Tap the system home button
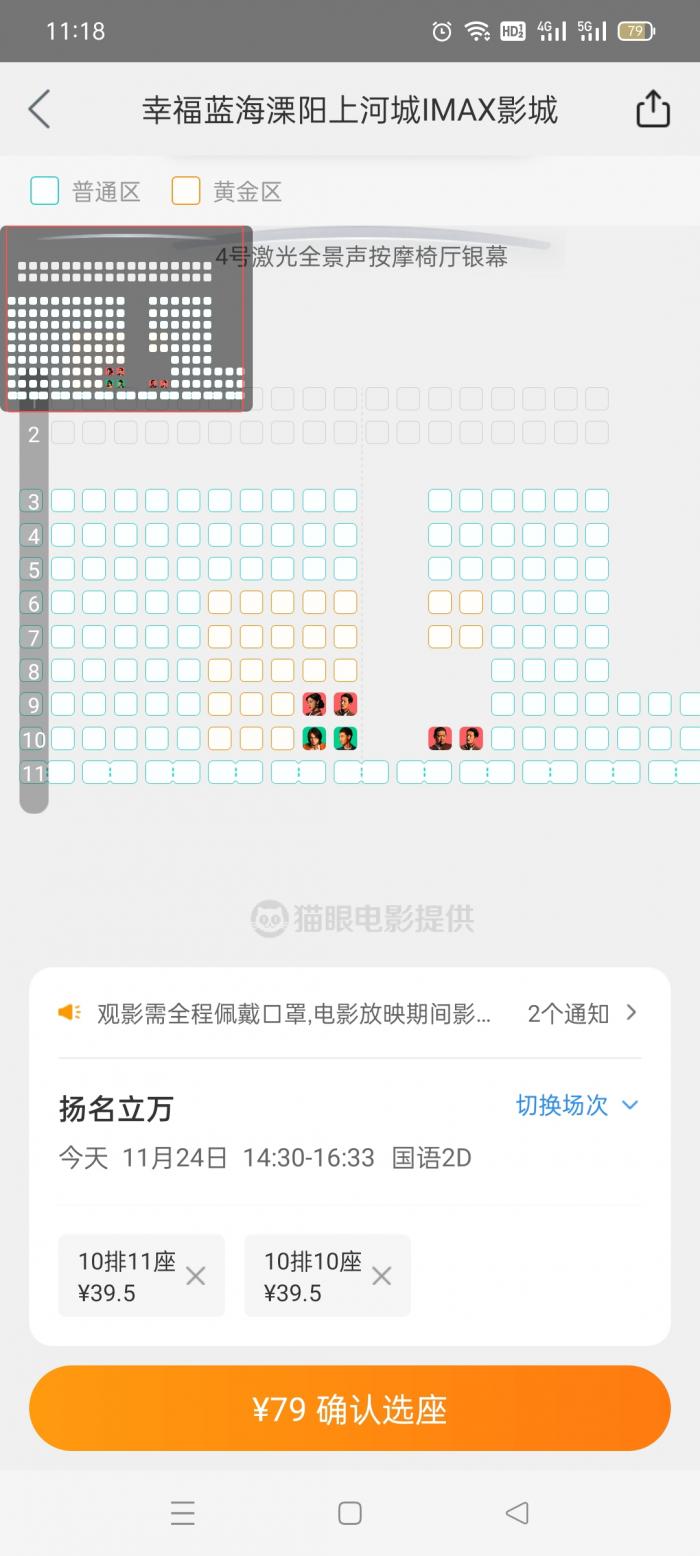The height and width of the screenshot is (1556, 700). coord(350,1513)
